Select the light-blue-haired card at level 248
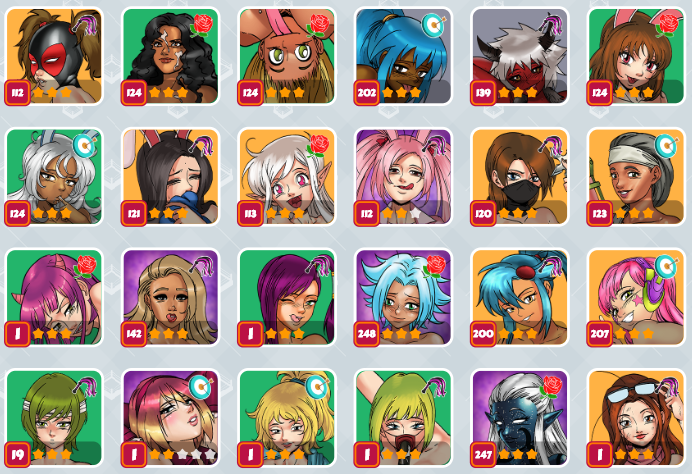Screen dimensions: 692x474 tap(402, 297)
